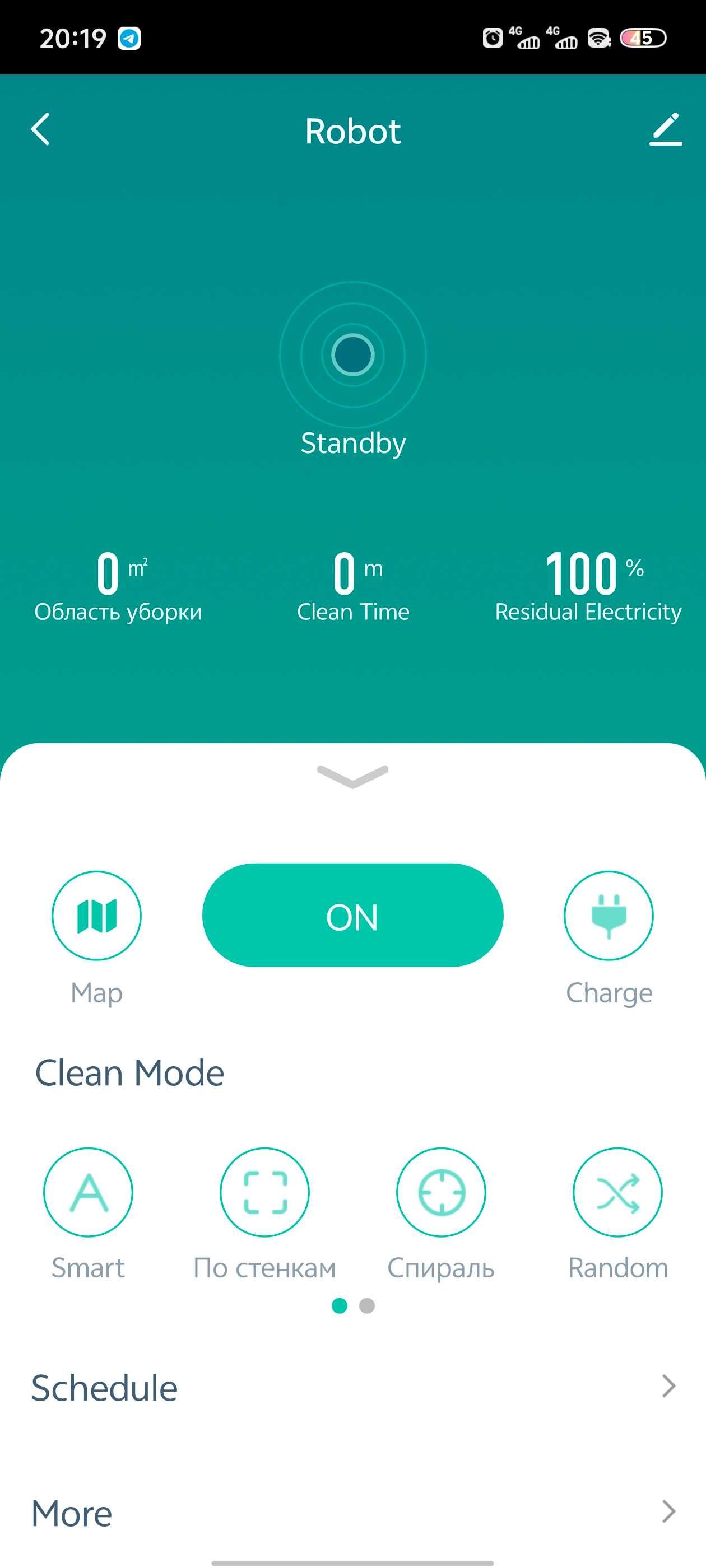Open the Map view
The height and width of the screenshot is (1568, 706).
pos(97,916)
